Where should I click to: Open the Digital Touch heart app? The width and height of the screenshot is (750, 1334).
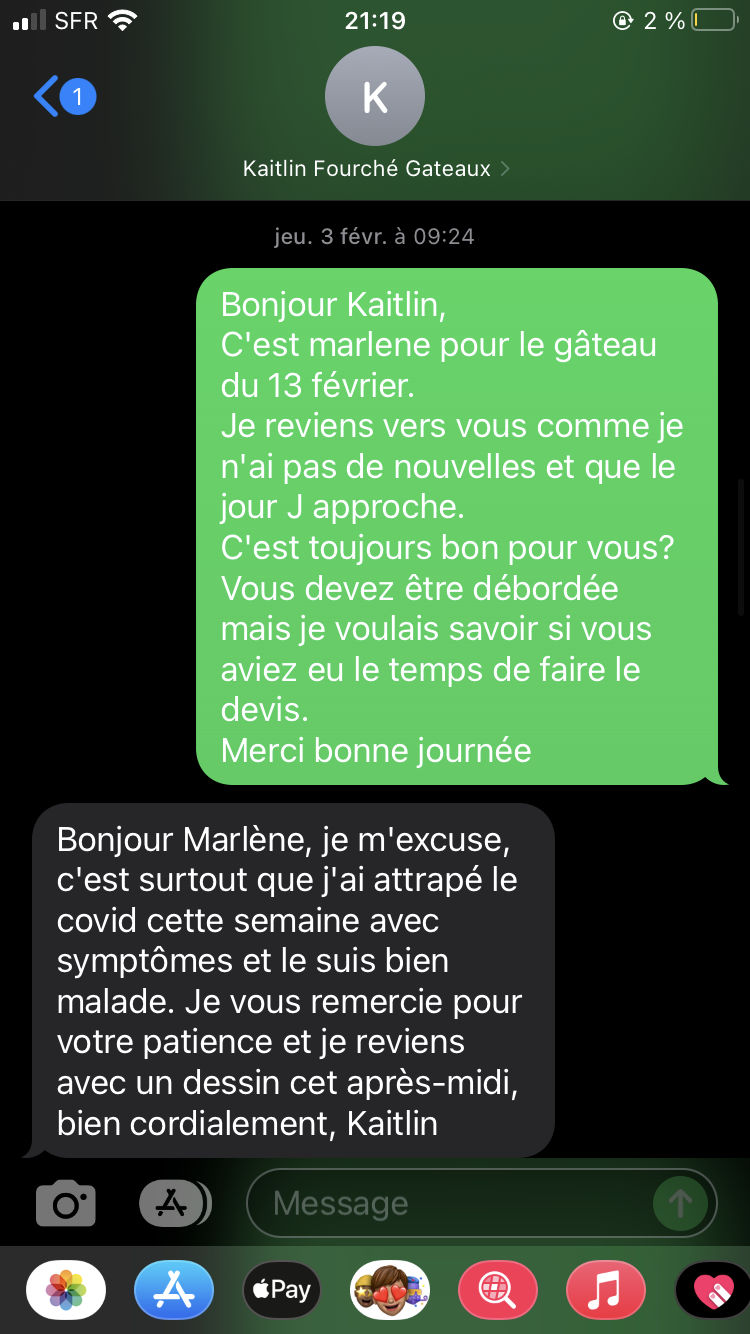pos(712,1290)
